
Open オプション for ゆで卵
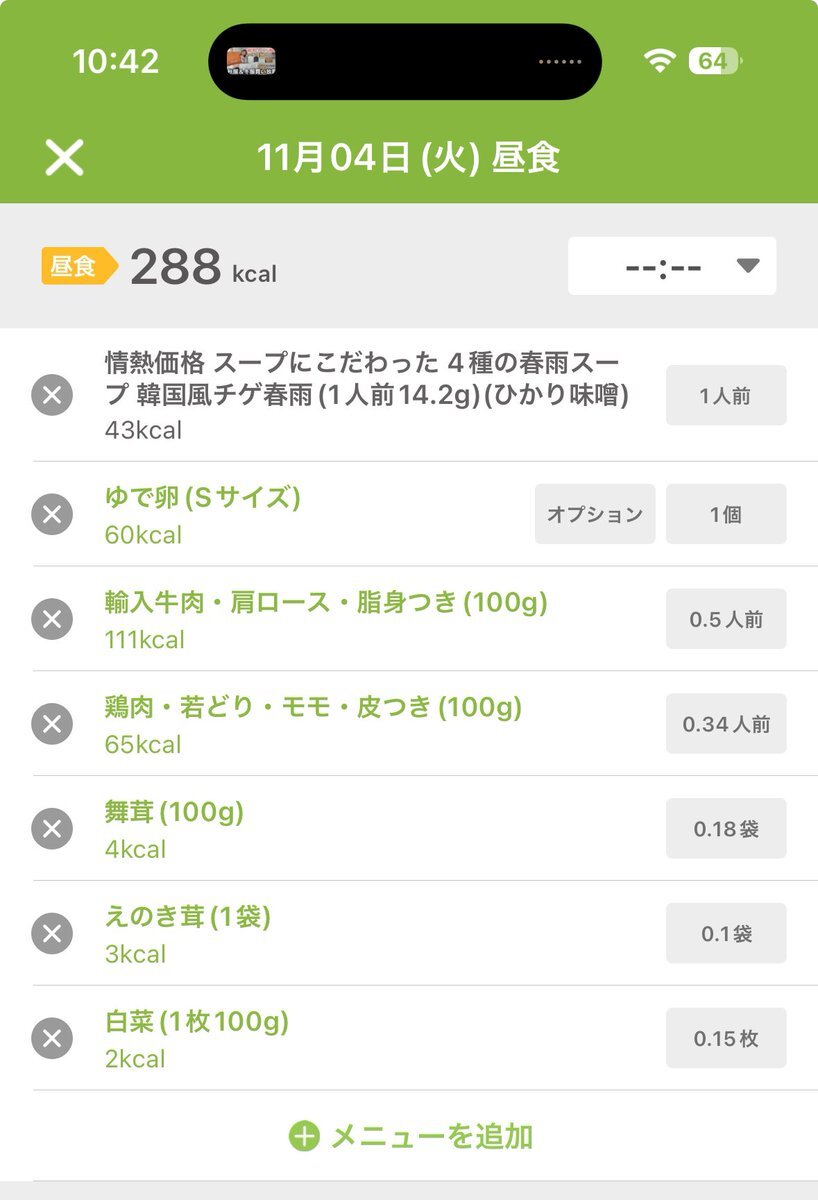click(x=595, y=515)
